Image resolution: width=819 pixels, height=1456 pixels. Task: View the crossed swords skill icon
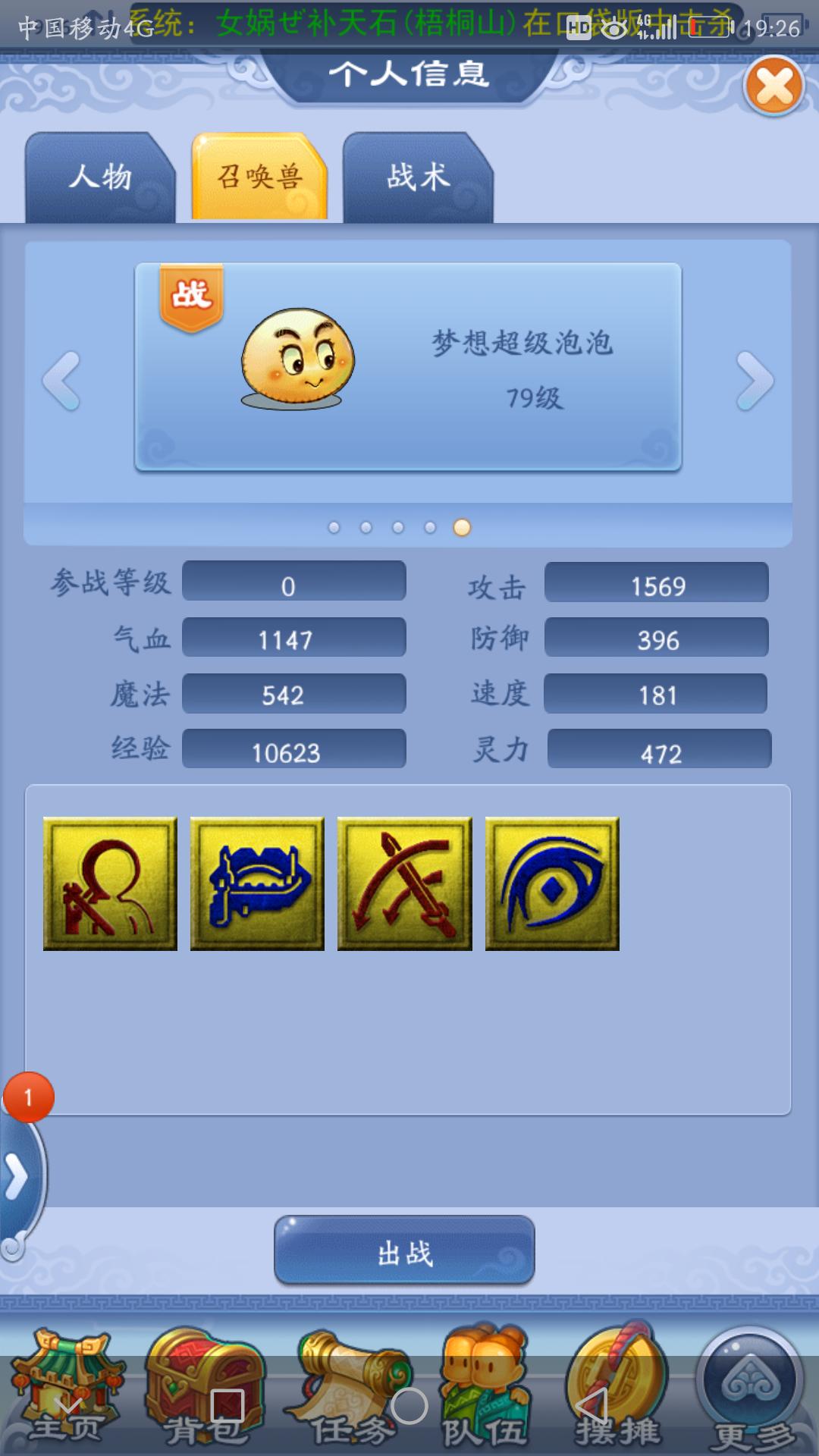click(x=404, y=883)
